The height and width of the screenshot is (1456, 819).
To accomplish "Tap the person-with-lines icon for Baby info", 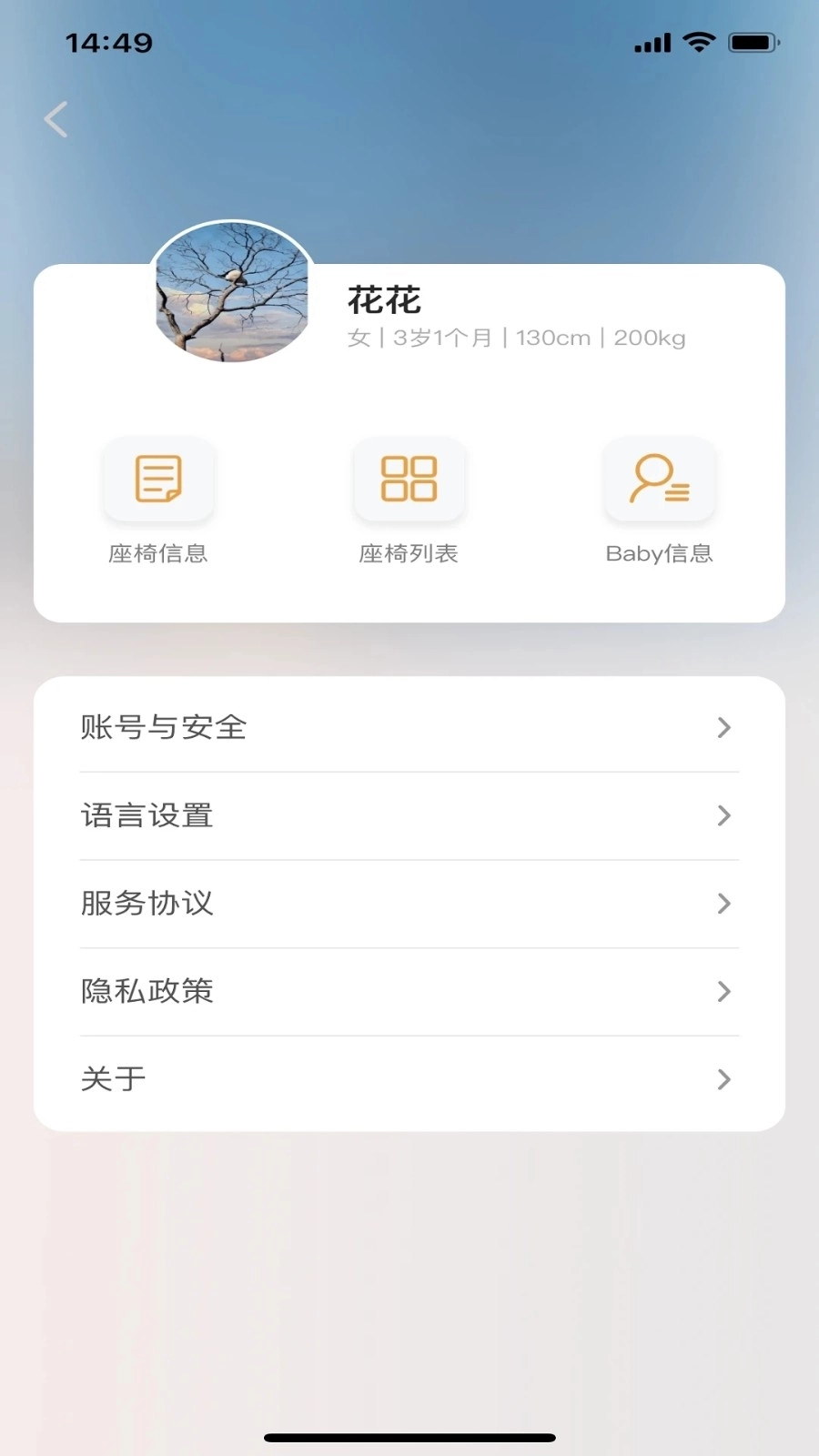I will tap(660, 480).
